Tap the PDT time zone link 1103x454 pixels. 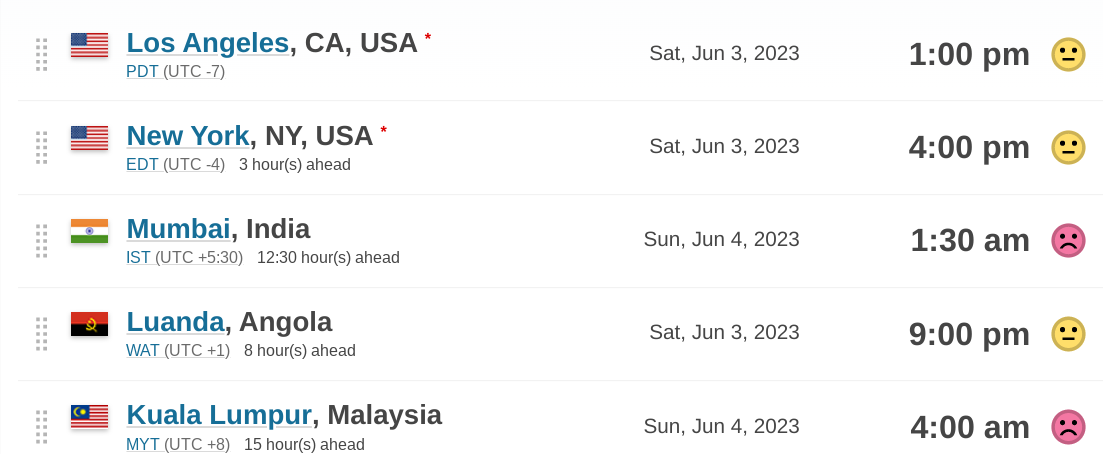(142, 72)
